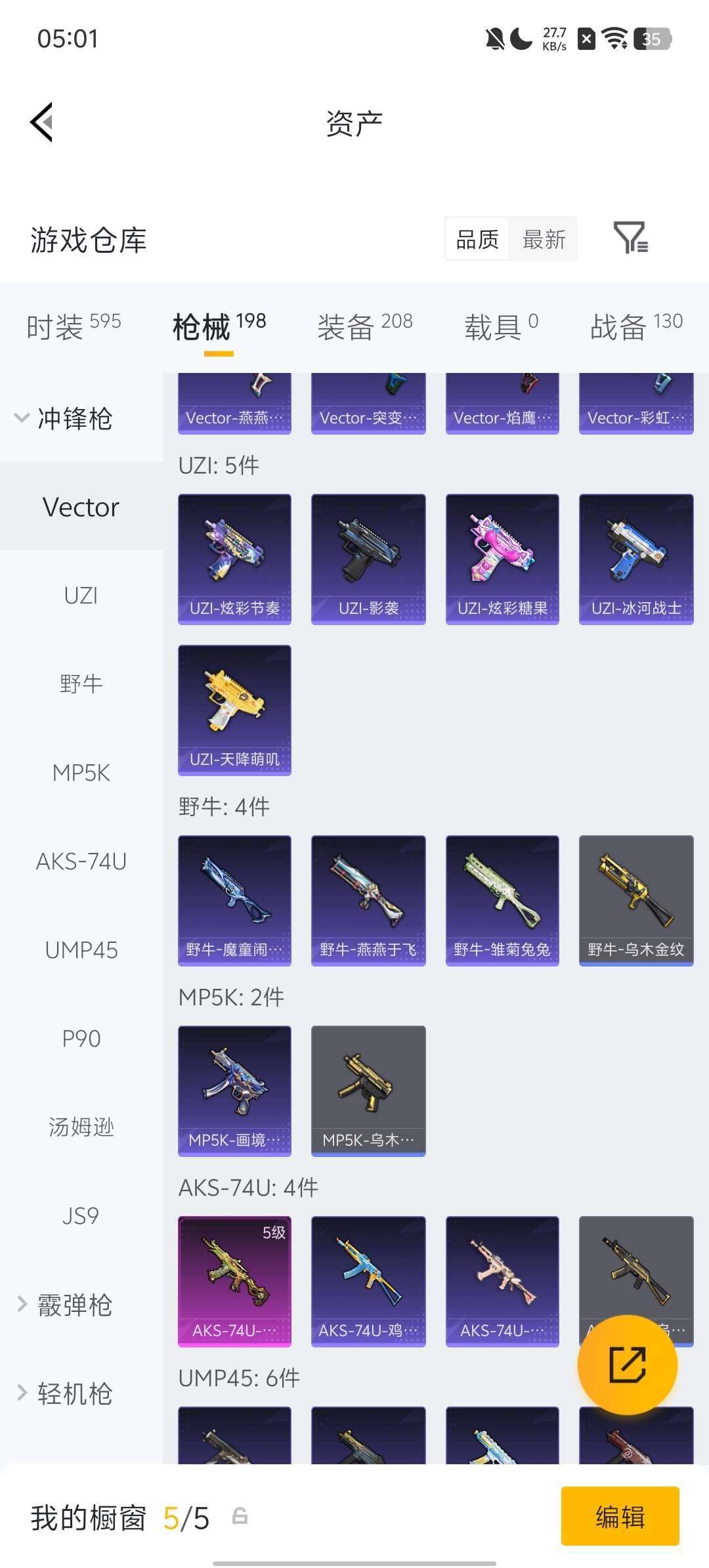Select UMP45 in the side list
Image resolution: width=709 pixels, height=1568 pixels.
point(81,950)
